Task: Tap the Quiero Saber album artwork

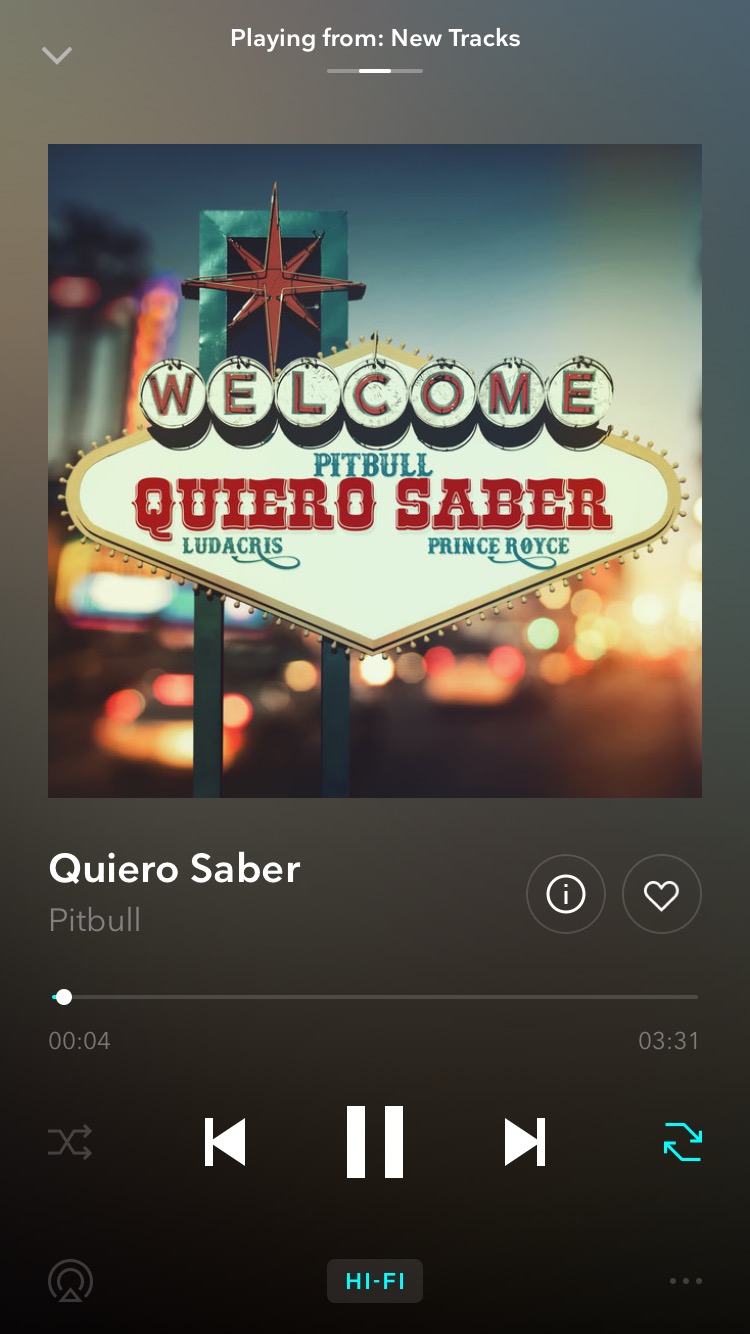Action: coord(375,470)
